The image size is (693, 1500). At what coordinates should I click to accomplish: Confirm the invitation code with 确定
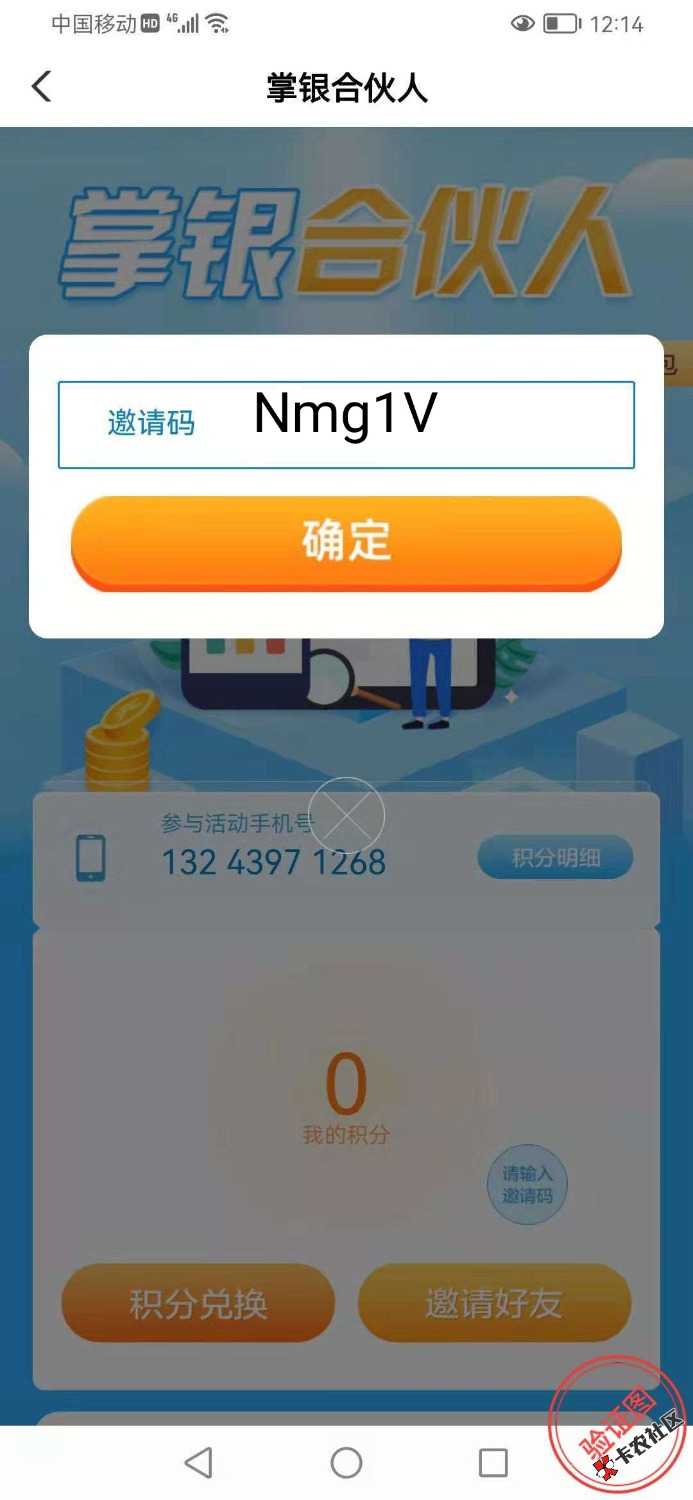pyautogui.click(x=346, y=541)
